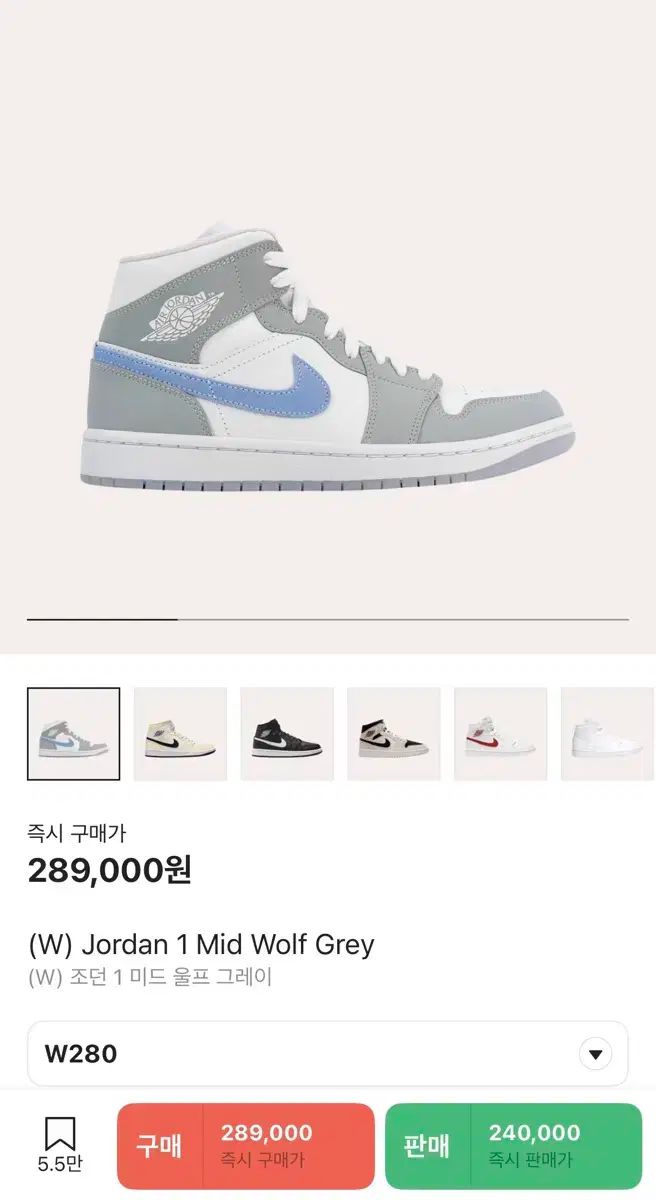Select the cream and black Jordan thumbnail
The image size is (656, 1200).
point(180,734)
